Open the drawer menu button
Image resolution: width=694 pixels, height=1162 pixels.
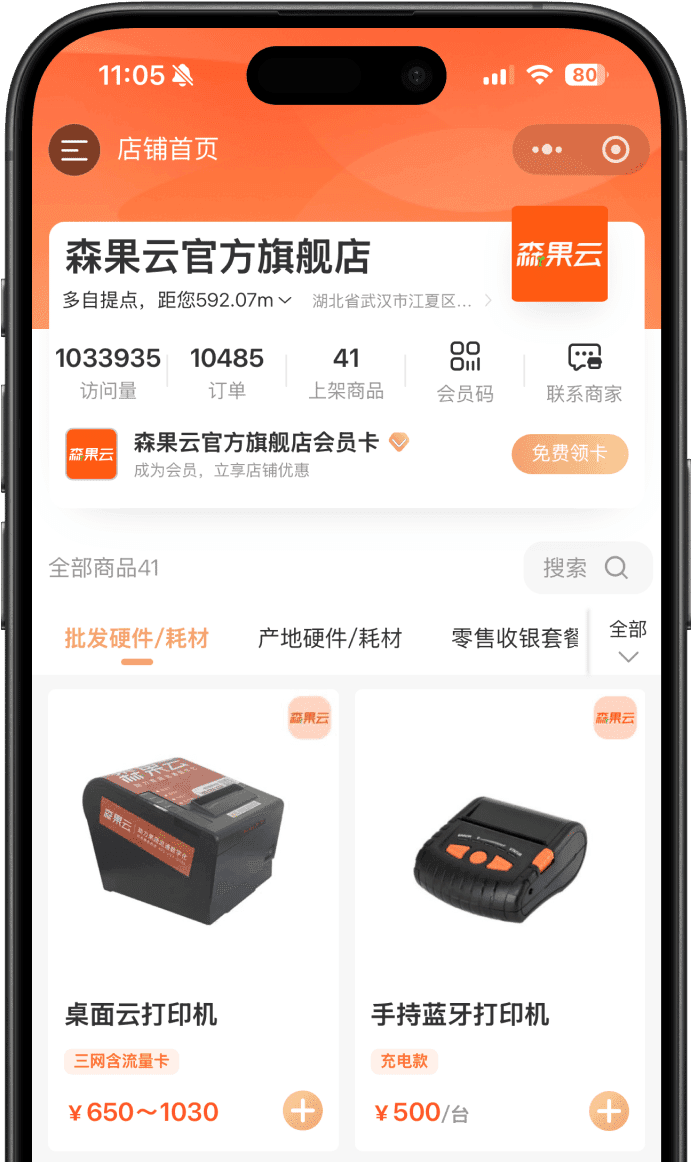(74, 150)
